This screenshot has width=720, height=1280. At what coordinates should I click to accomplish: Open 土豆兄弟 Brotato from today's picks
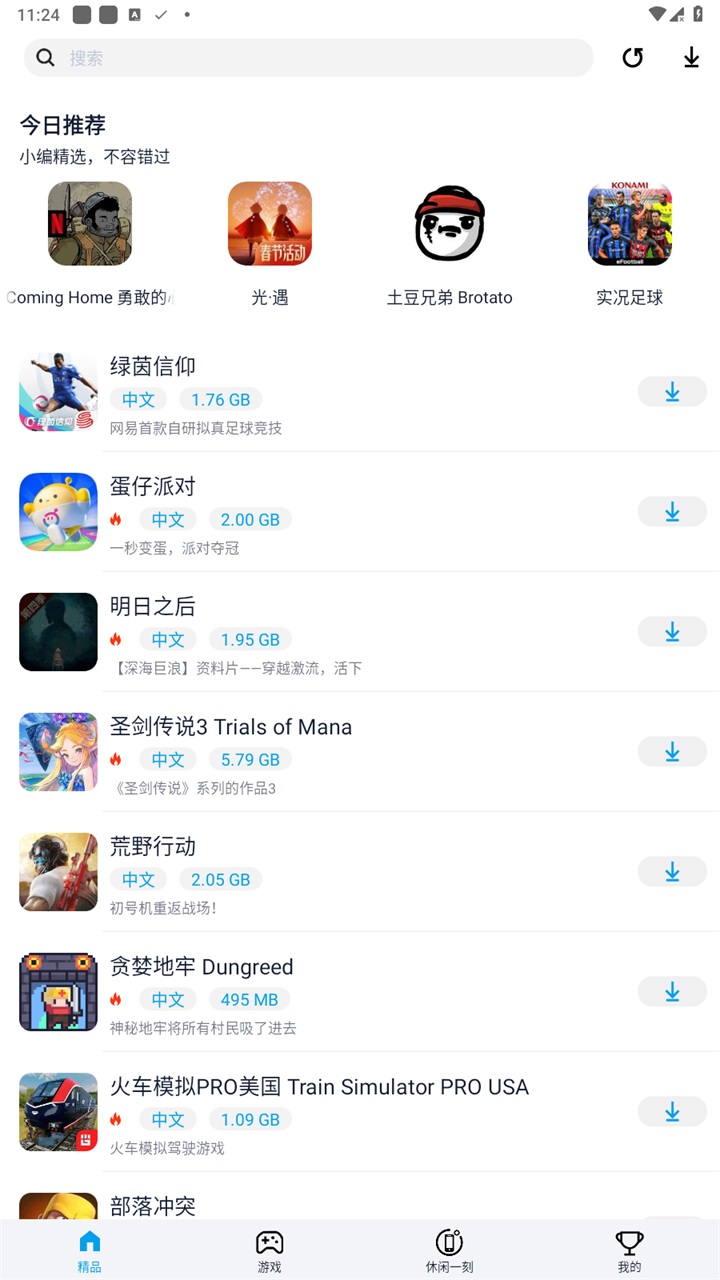click(x=450, y=224)
